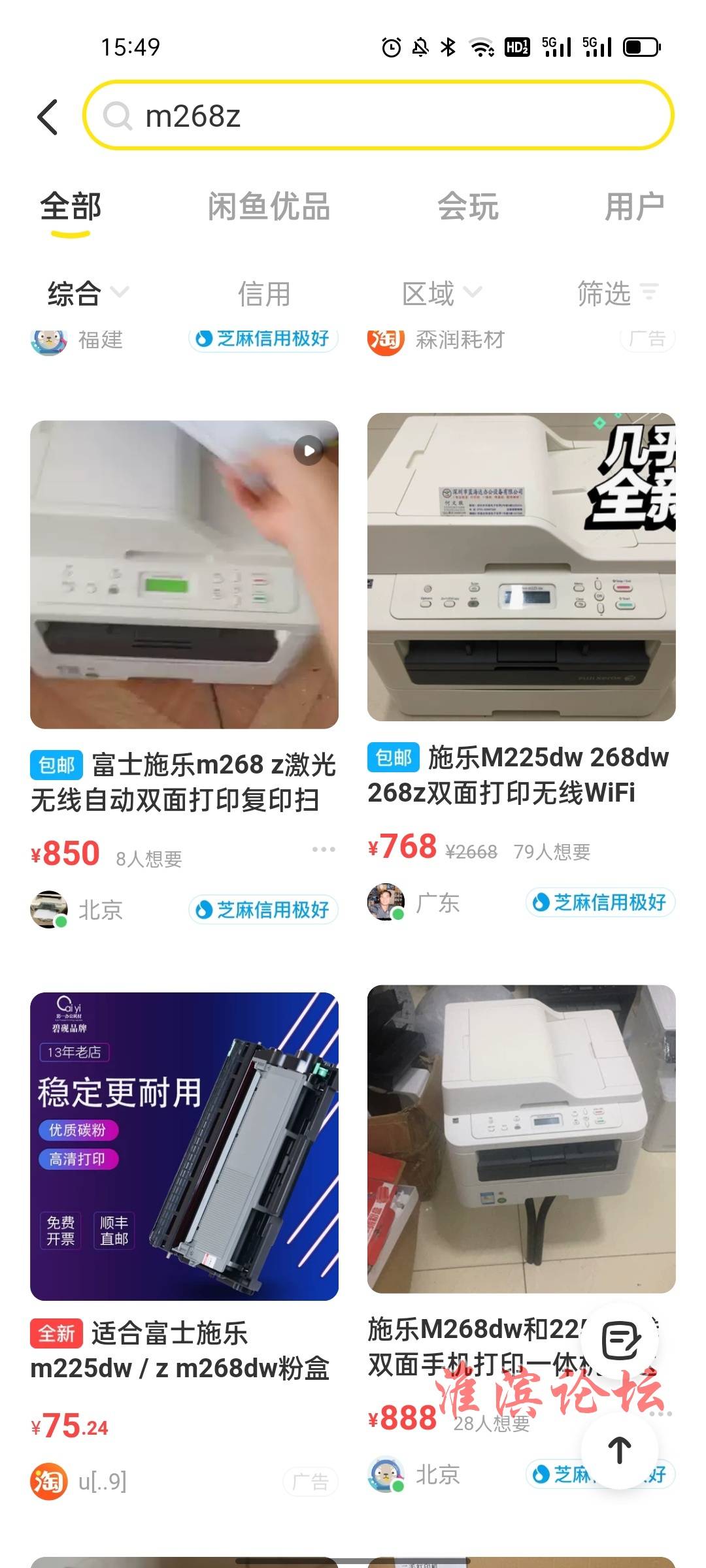Return to top with the up arrow
The height and width of the screenshot is (1568, 706).
tap(620, 1450)
